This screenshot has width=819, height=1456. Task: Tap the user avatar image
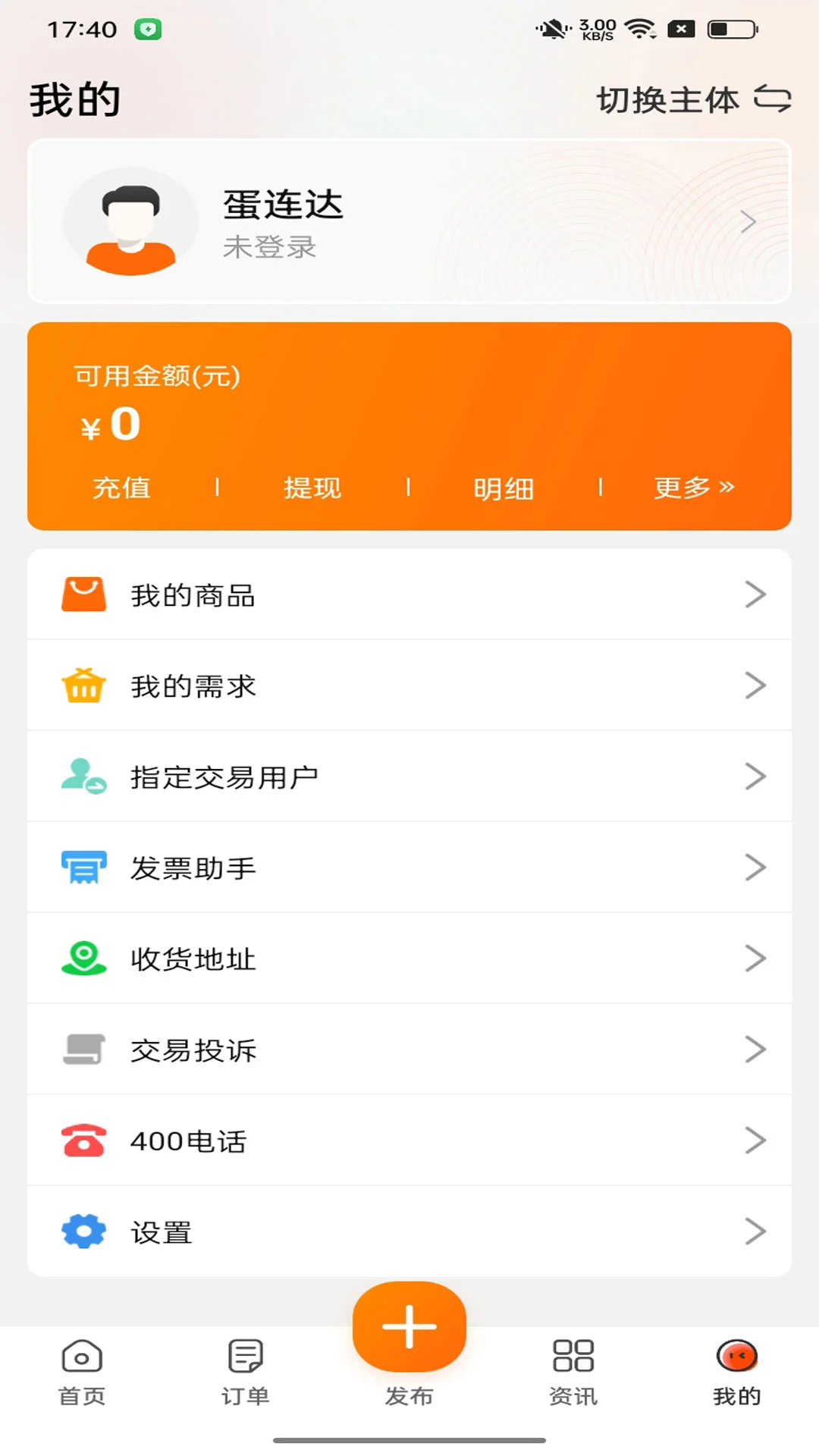131,221
